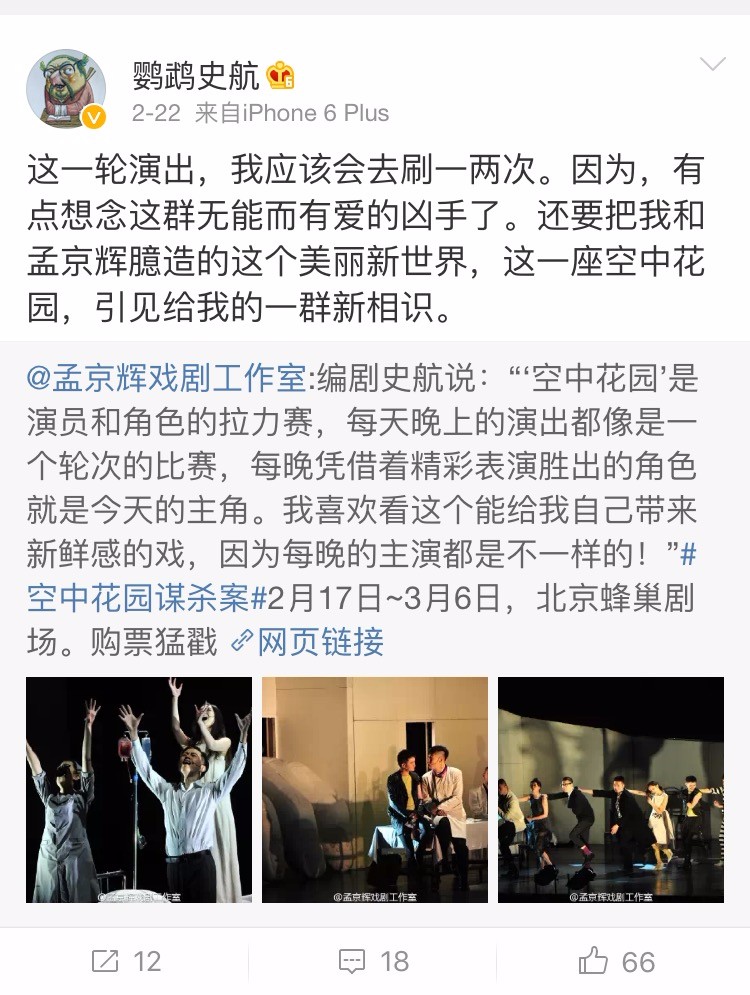Click the repost count showing 12
Image resolution: width=750 pixels, height=995 pixels.
pyautogui.click(x=146, y=963)
